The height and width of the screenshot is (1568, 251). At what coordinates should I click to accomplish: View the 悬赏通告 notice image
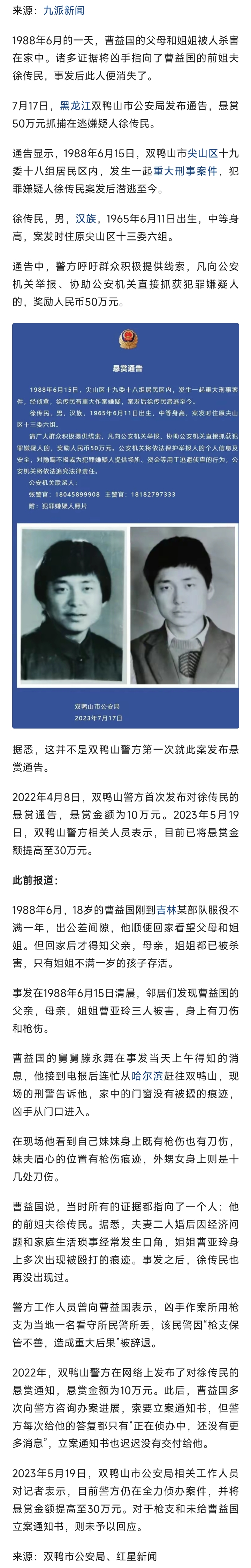pos(125,525)
